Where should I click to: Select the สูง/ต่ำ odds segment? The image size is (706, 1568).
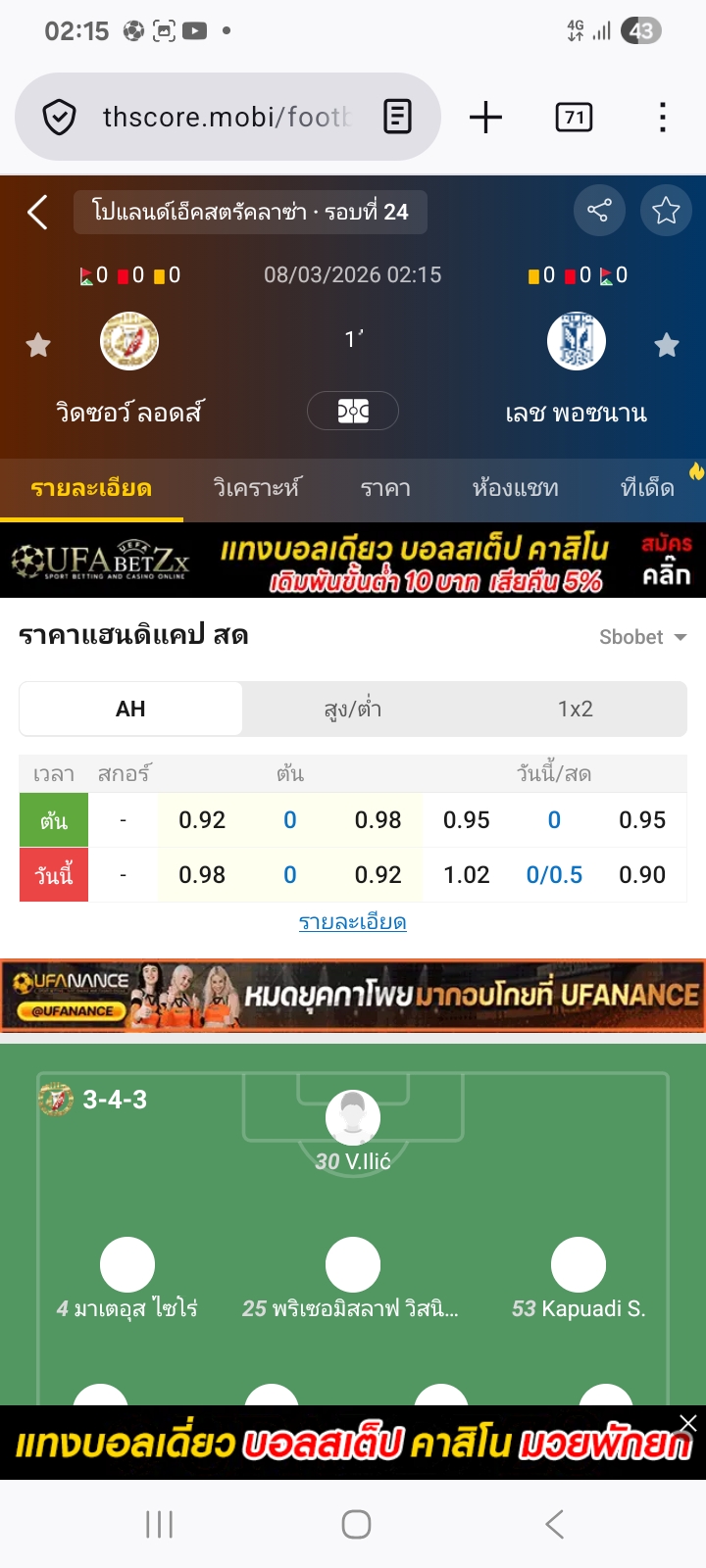(x=353, y=709)
